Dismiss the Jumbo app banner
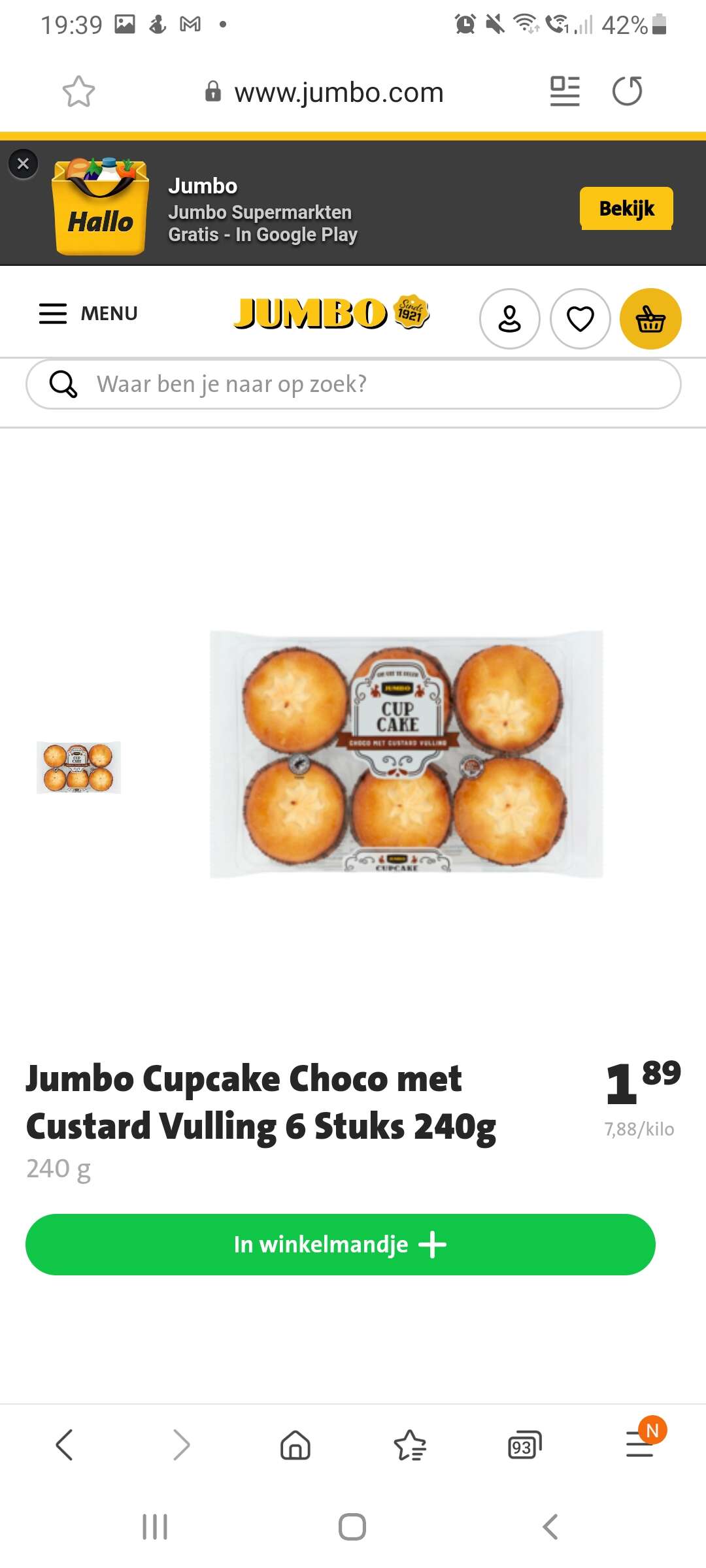706x1568 pixels. (23, 163)
